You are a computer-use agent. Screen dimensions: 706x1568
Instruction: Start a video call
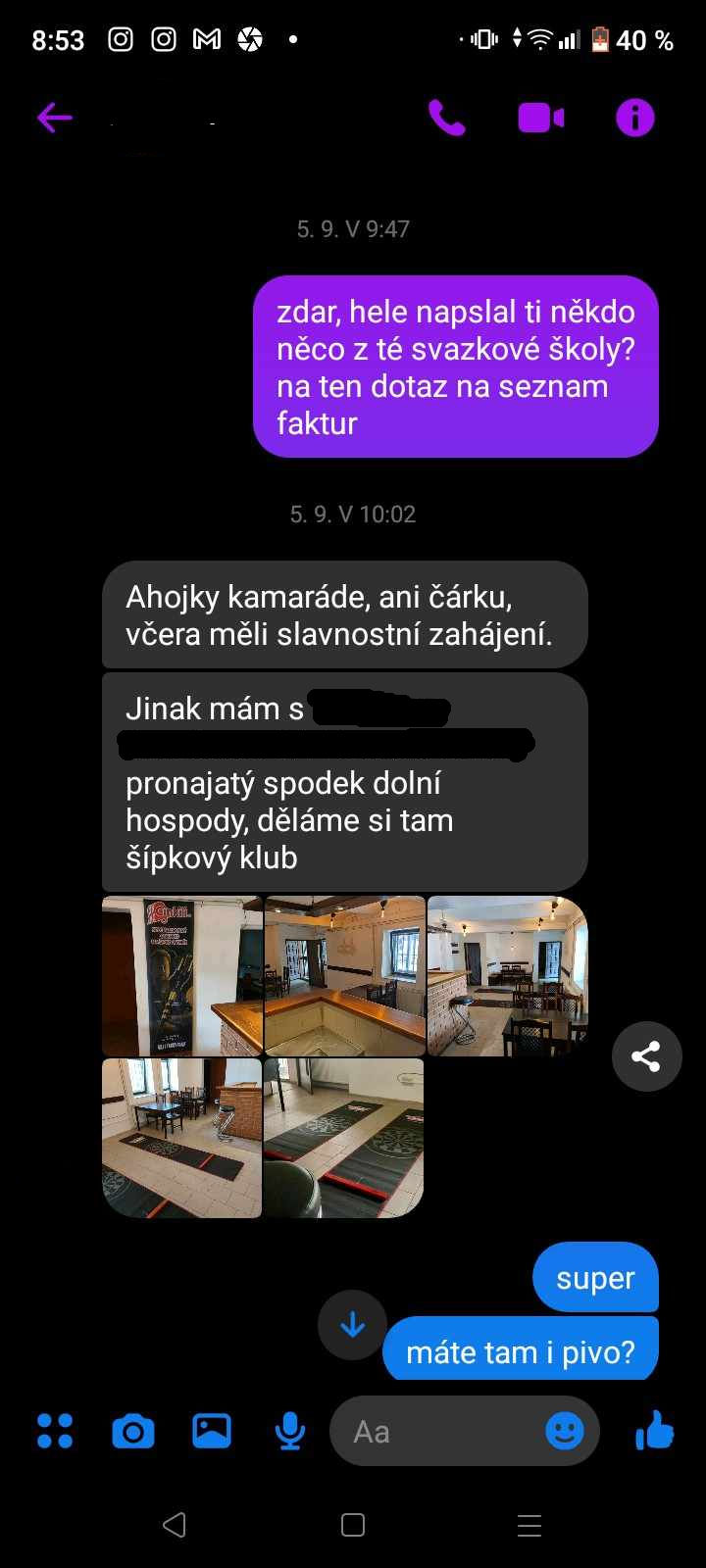540,119
